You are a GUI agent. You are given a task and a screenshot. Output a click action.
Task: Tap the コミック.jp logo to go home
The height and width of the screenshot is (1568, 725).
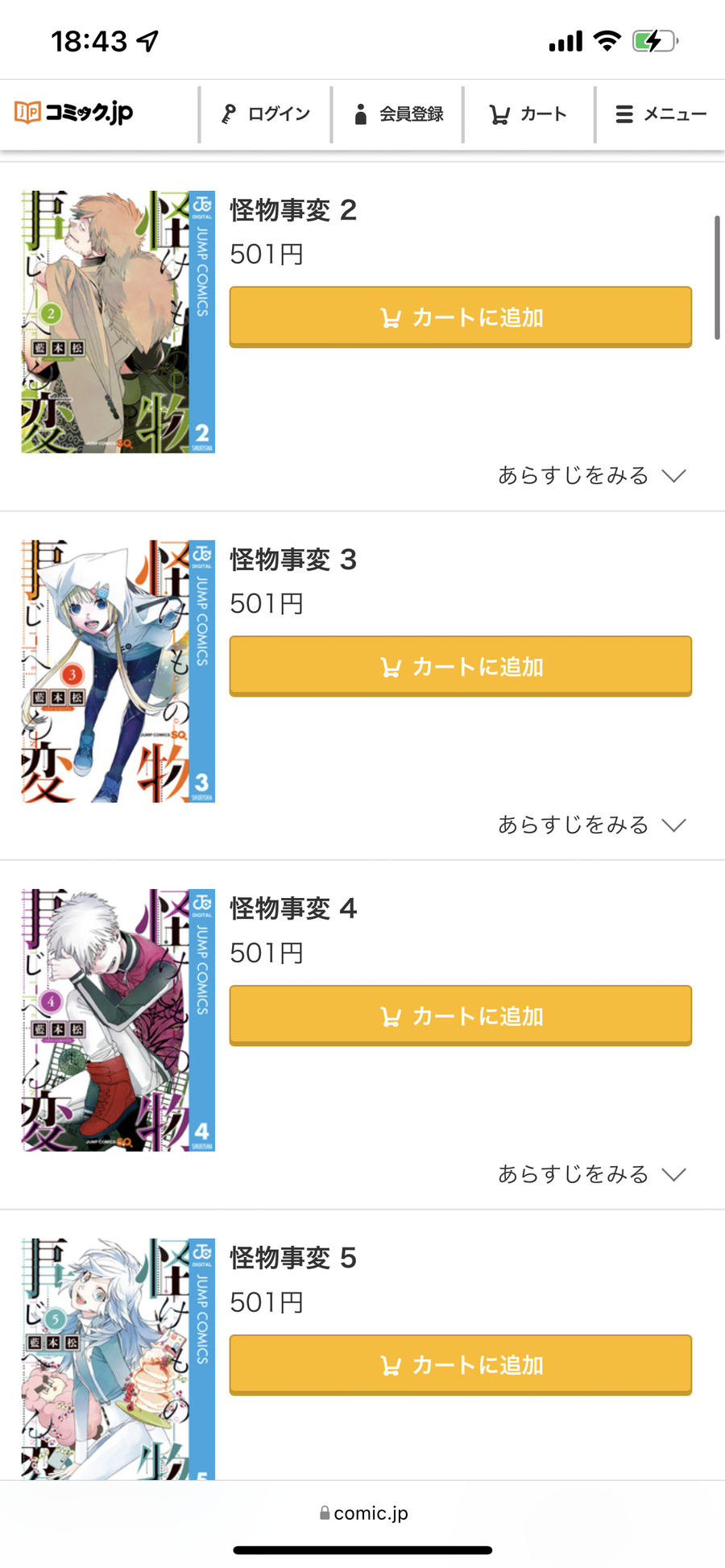pyautogui.click(x=74, y=113)
